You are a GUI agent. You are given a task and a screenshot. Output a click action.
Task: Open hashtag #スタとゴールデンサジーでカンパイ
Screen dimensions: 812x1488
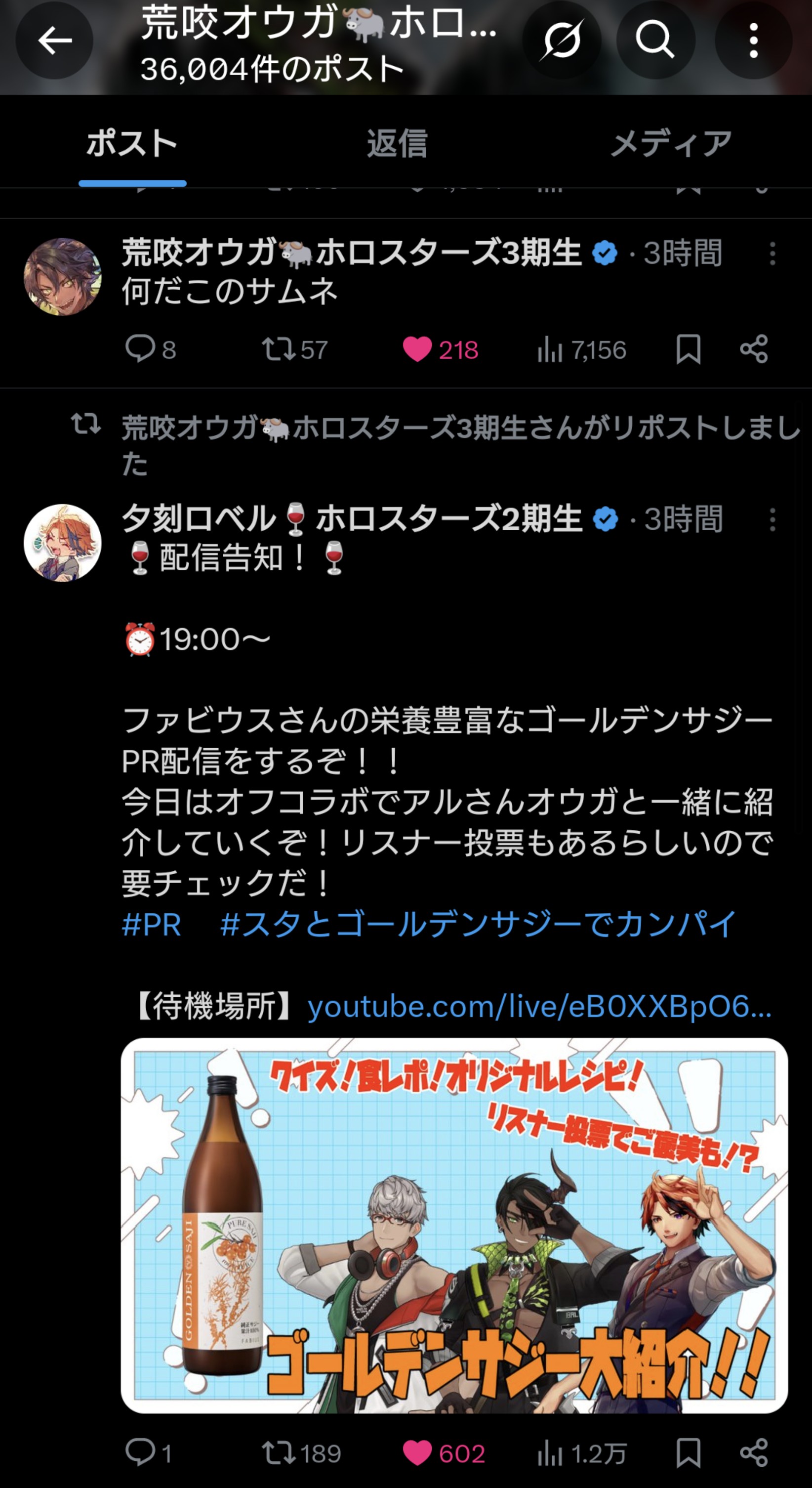point(478,924)
